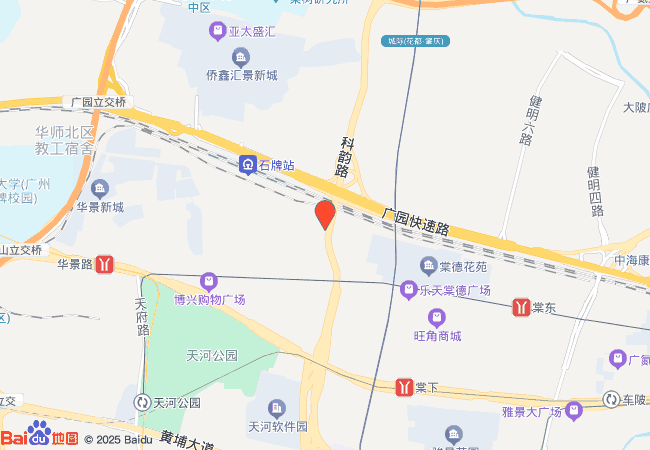Select the 棠下 metro station icon
The height and width of the screenshot is (450, 650).
404,387
